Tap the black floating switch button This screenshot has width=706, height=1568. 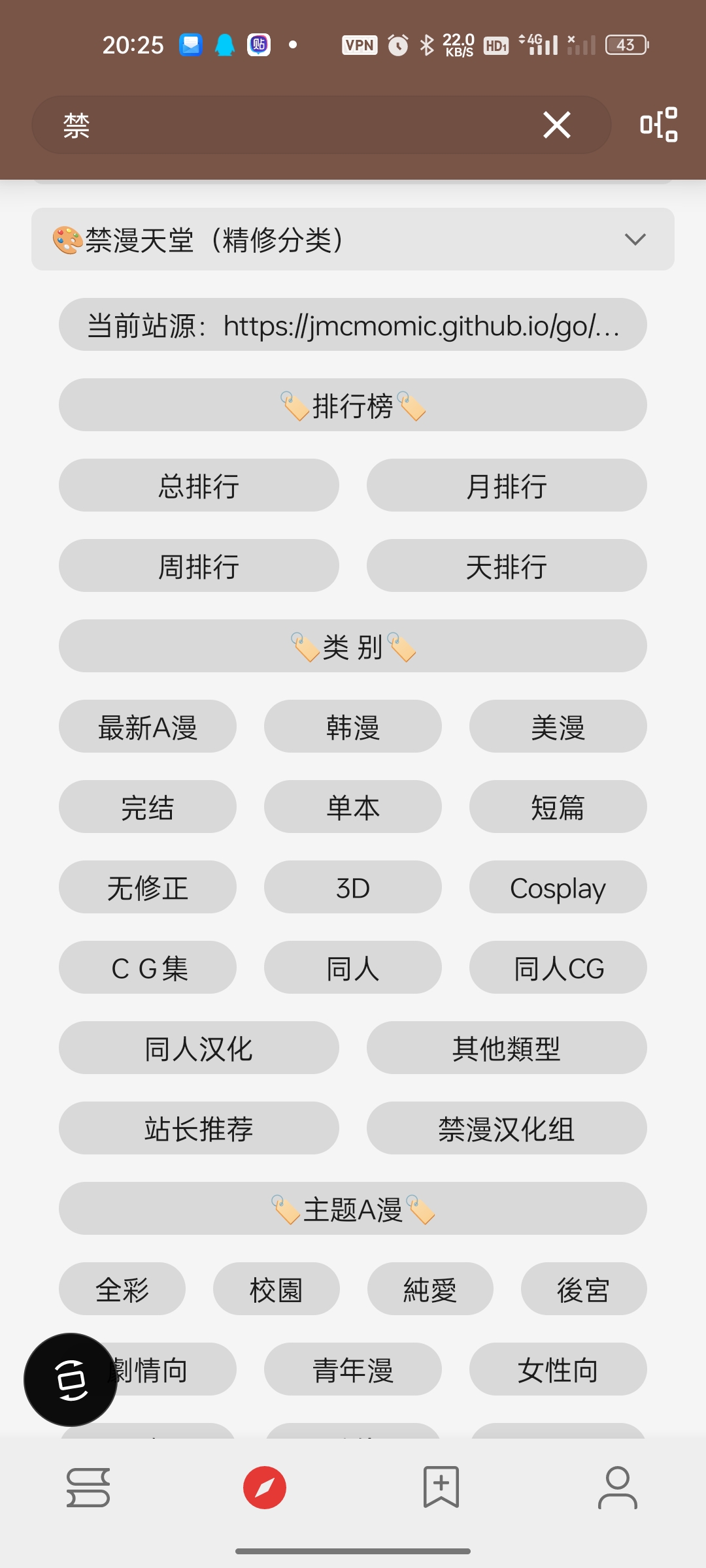(71, 1379)
